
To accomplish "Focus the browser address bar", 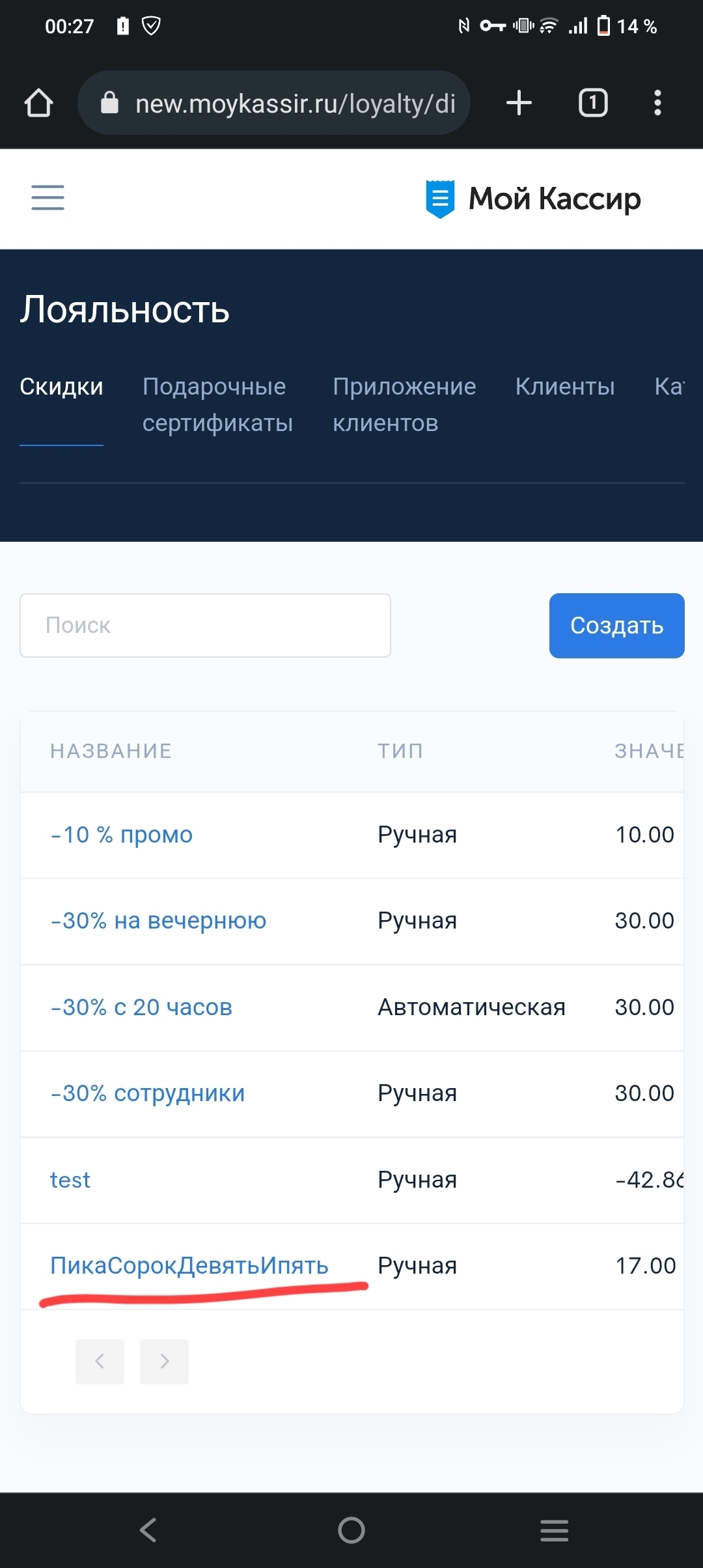I will pyautogui.click(x=280, y=103).
